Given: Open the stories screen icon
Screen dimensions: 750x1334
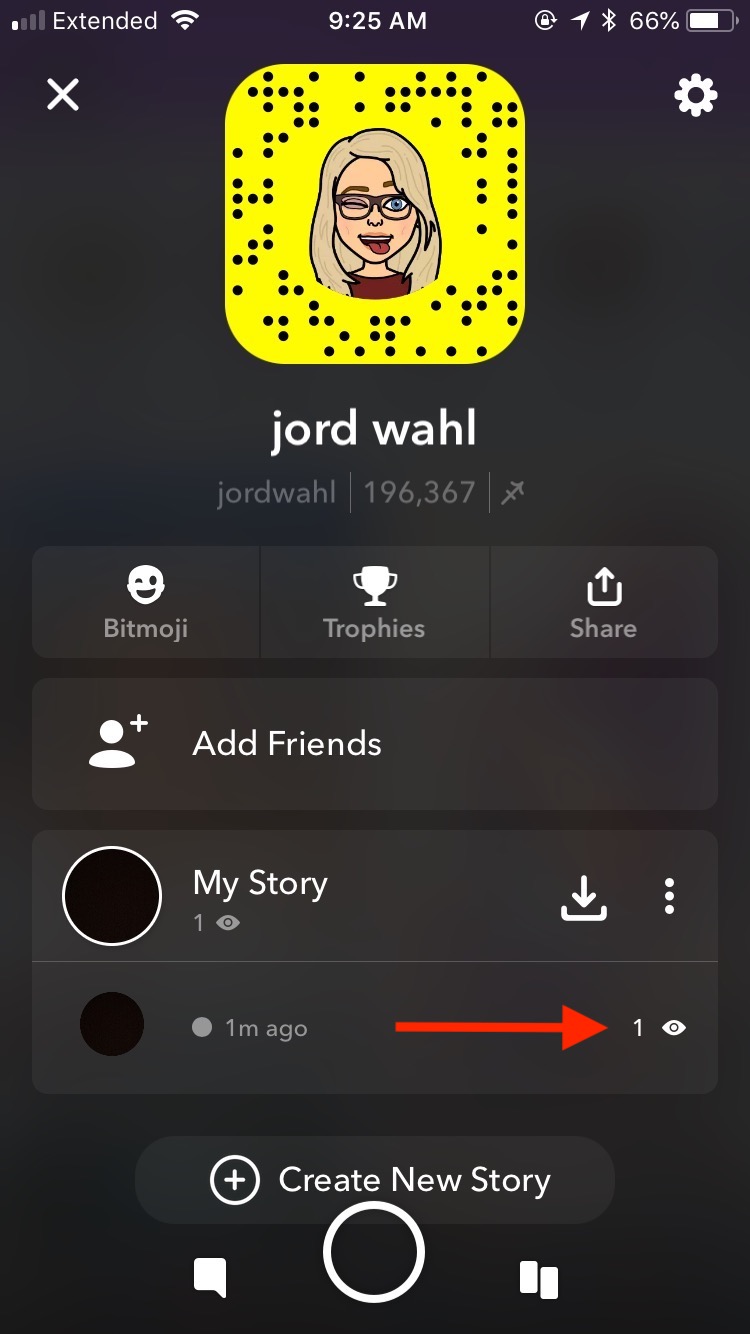Looking at the screenshot, I should coord(538,1279).
